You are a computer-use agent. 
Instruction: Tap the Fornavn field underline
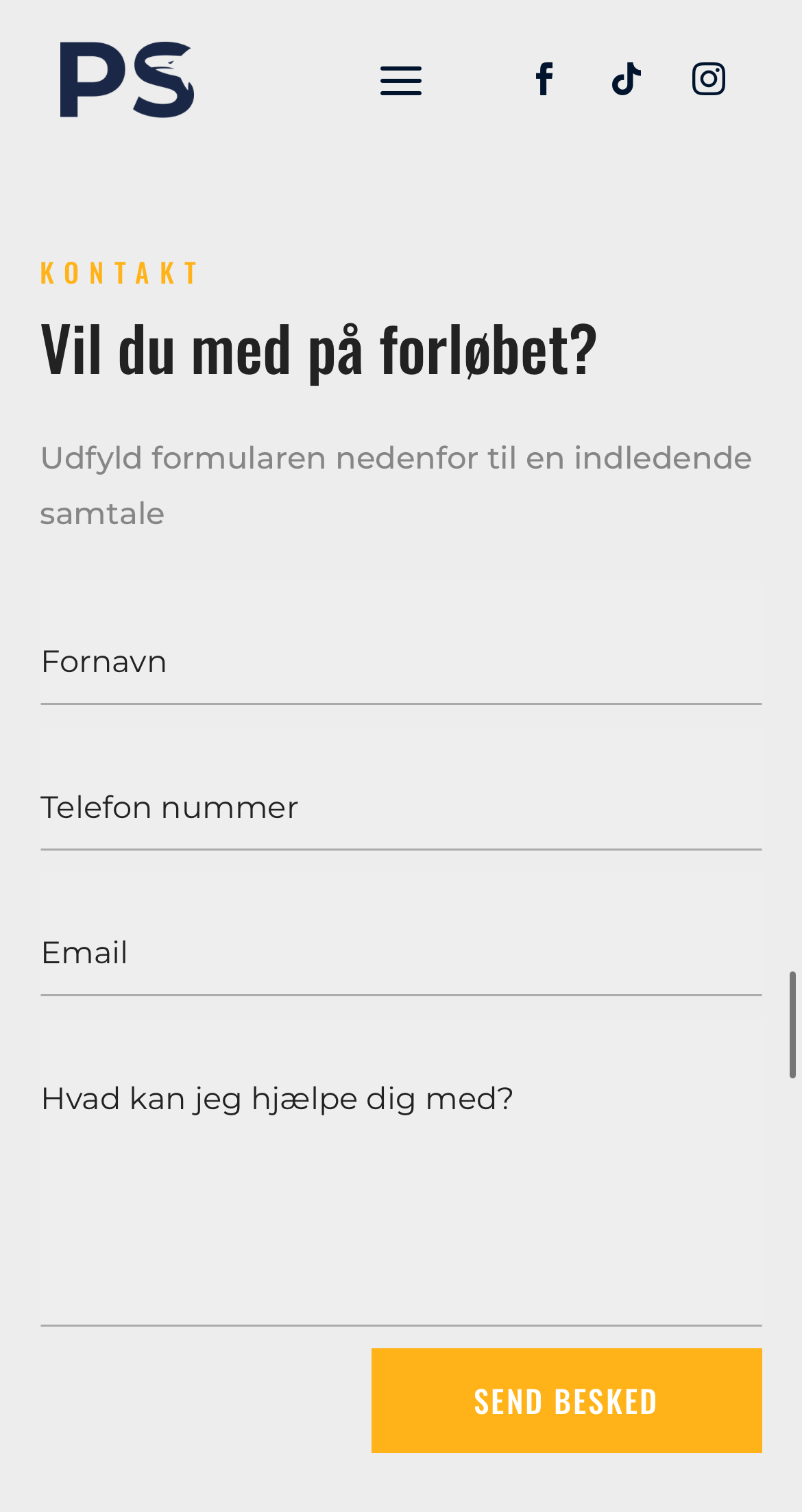coord(401,706)
